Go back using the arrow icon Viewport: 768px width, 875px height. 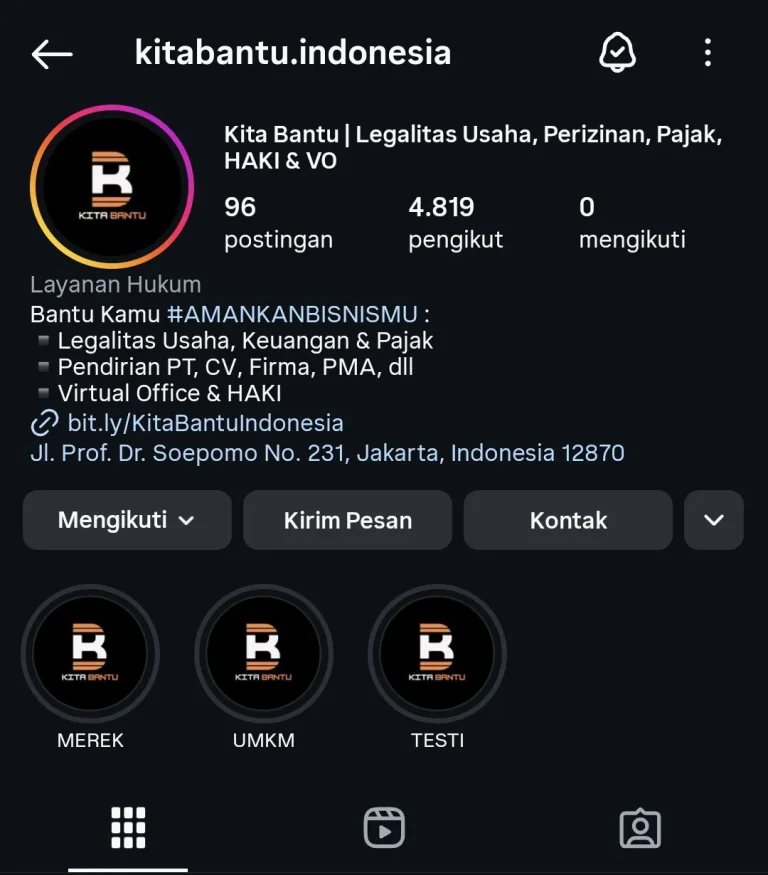click(x=52, y=54)
